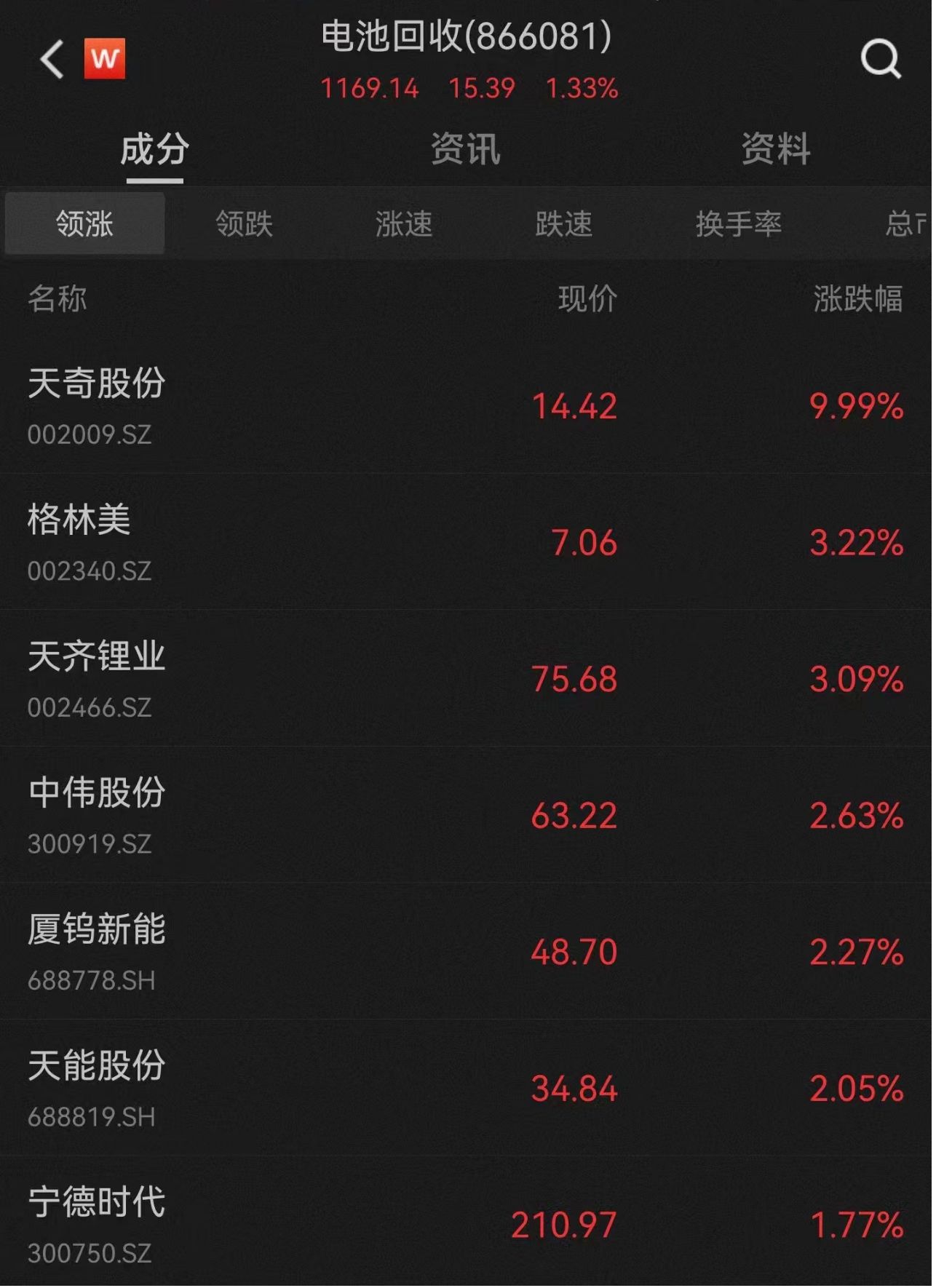The image size is (936, 1288).
Task: Switch to the 资讯 tab
Action: click(466, 150)
